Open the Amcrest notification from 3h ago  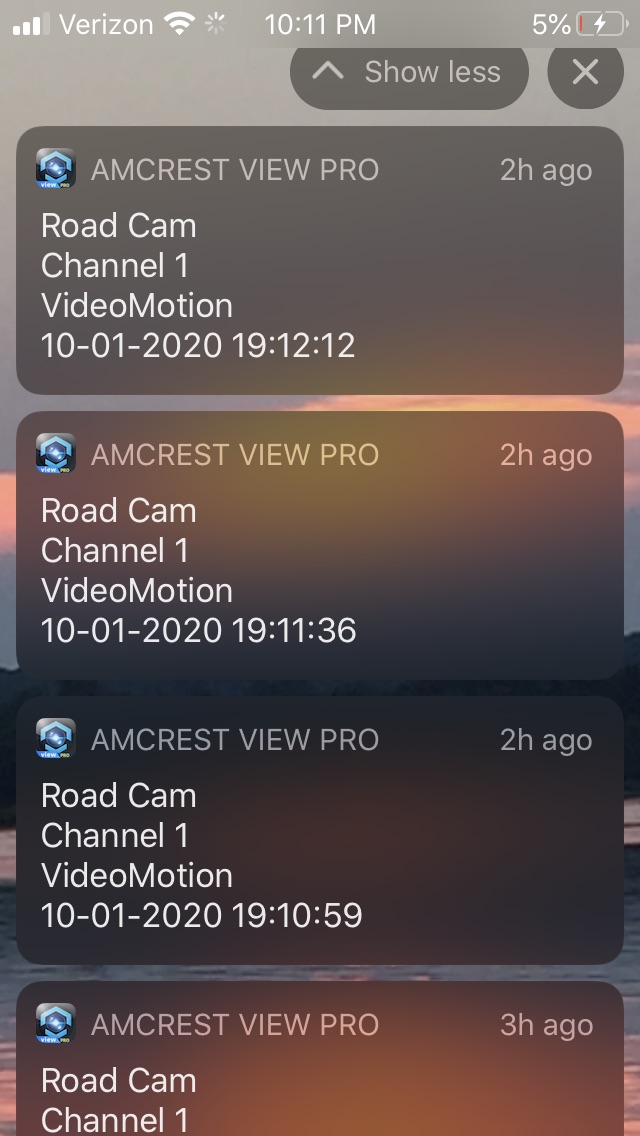[x=320, y=1058]
